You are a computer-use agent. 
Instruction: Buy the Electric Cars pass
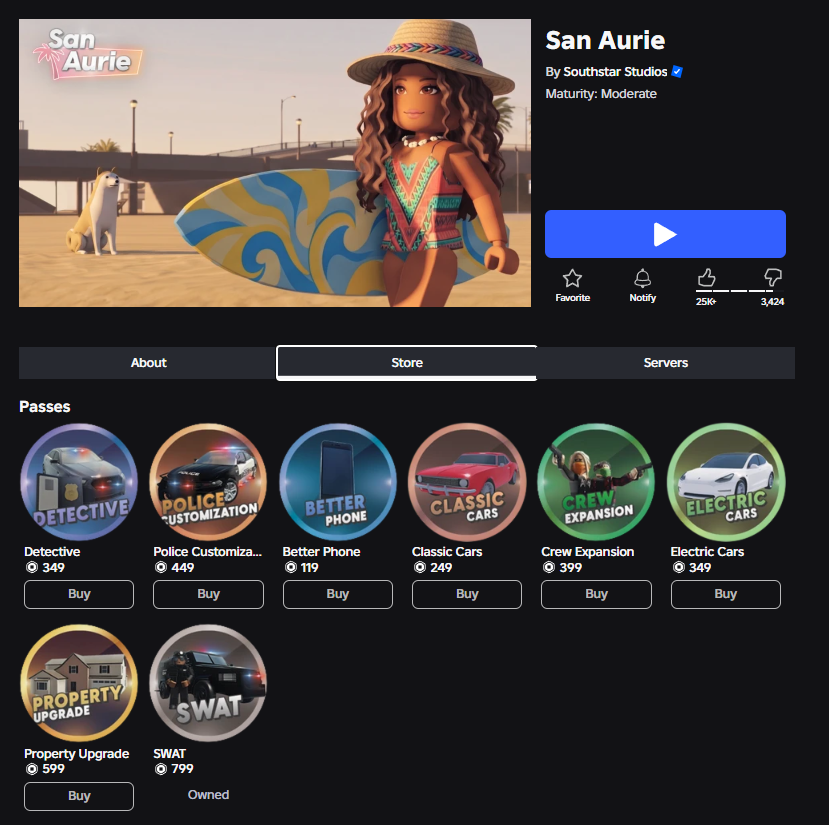pyautogui.click(x=725, y=594)
